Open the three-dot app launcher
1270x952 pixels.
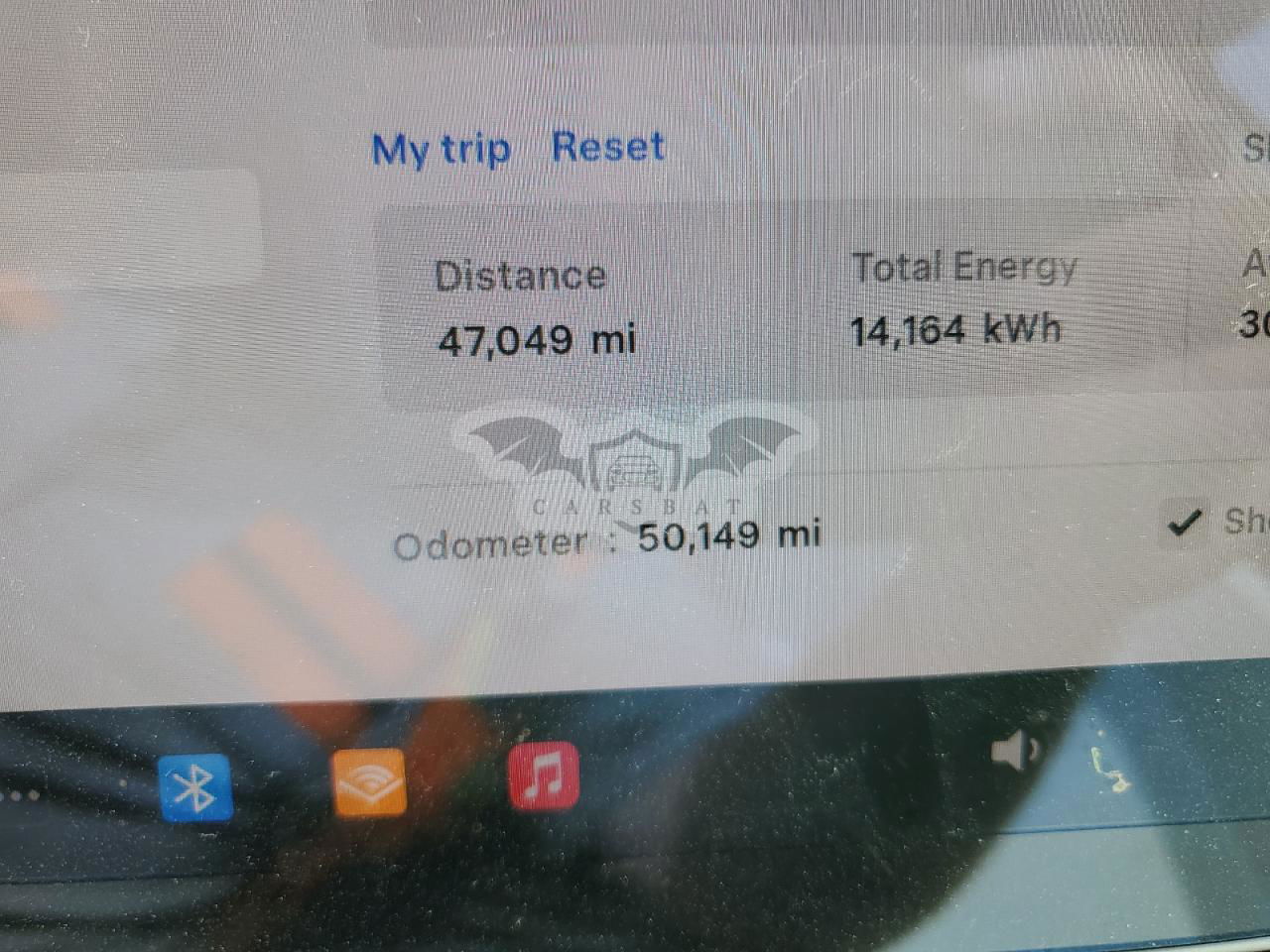[x=20, y=795]
